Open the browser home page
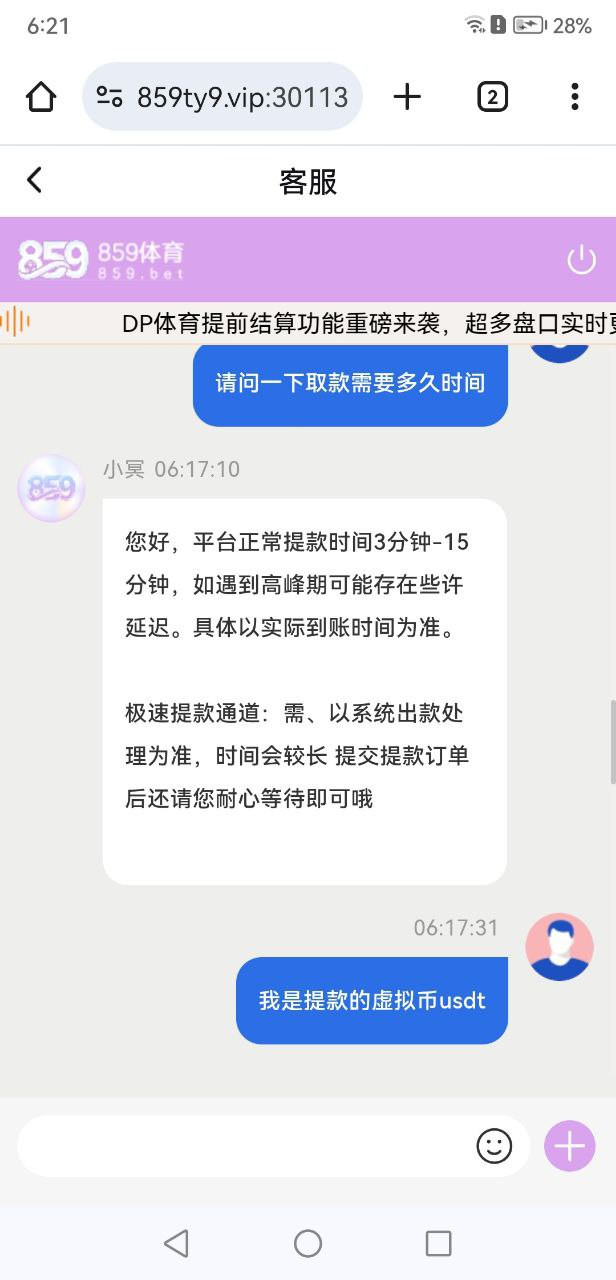616x1280 pixels. (x=41, y=97)
